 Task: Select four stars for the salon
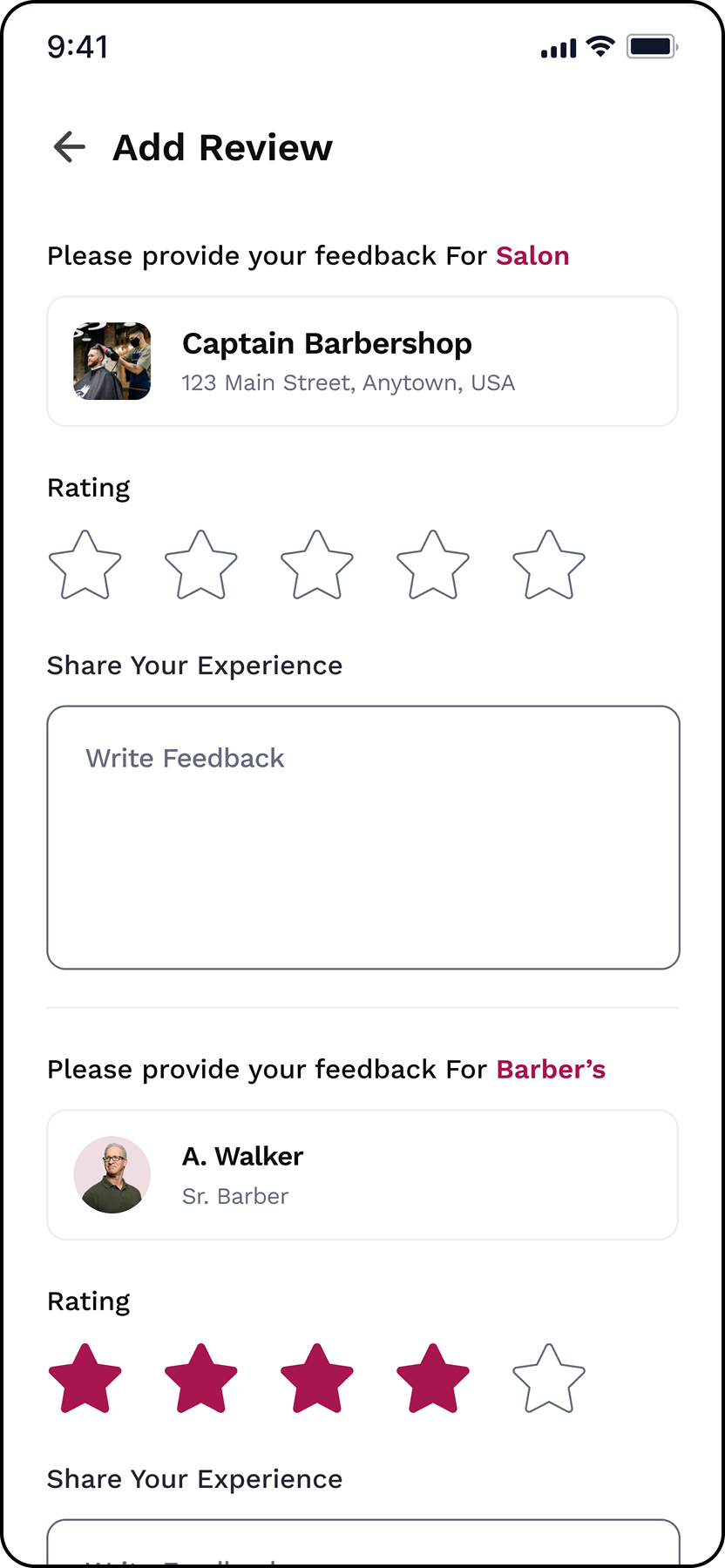point(433,566)
